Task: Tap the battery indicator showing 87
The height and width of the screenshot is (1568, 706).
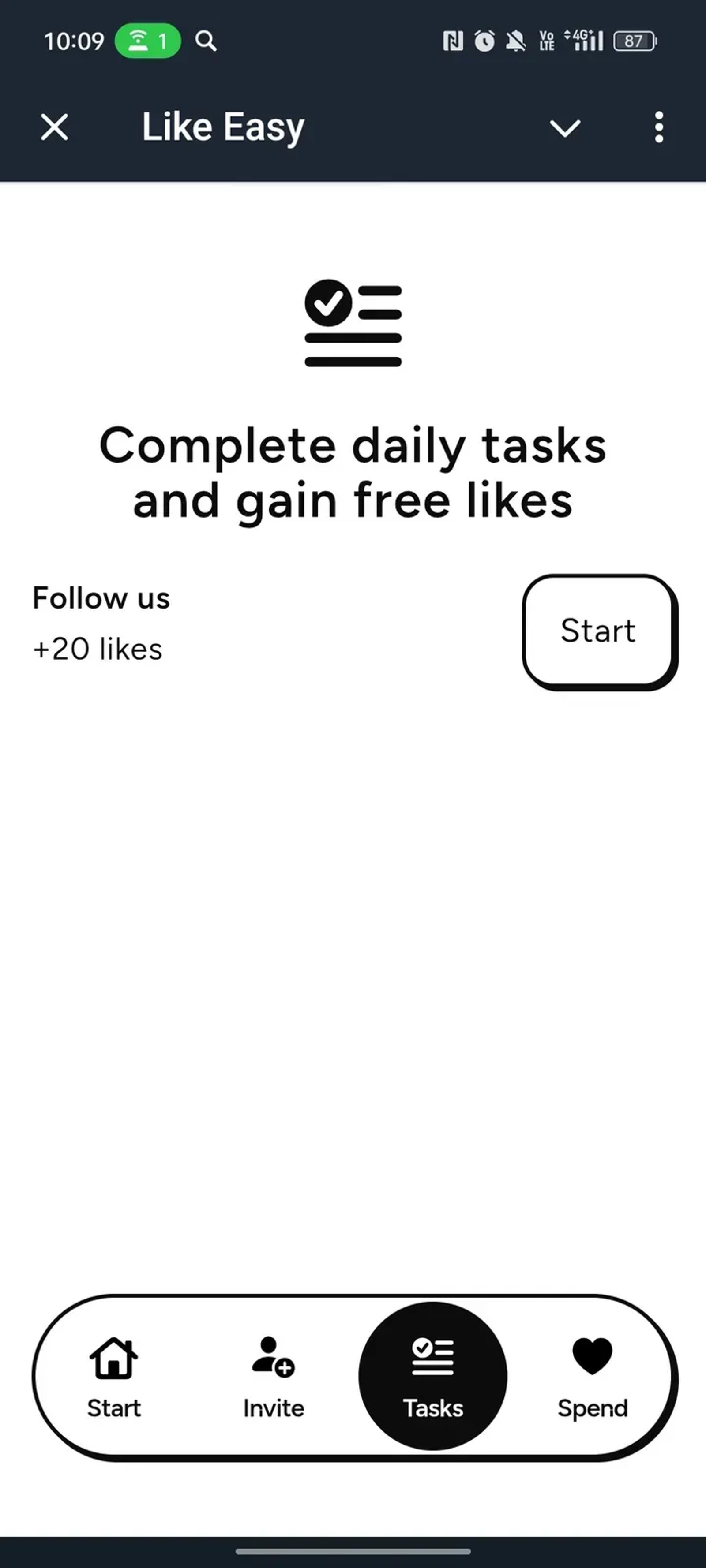Action: pyautogui.click(x=634, y=40)
